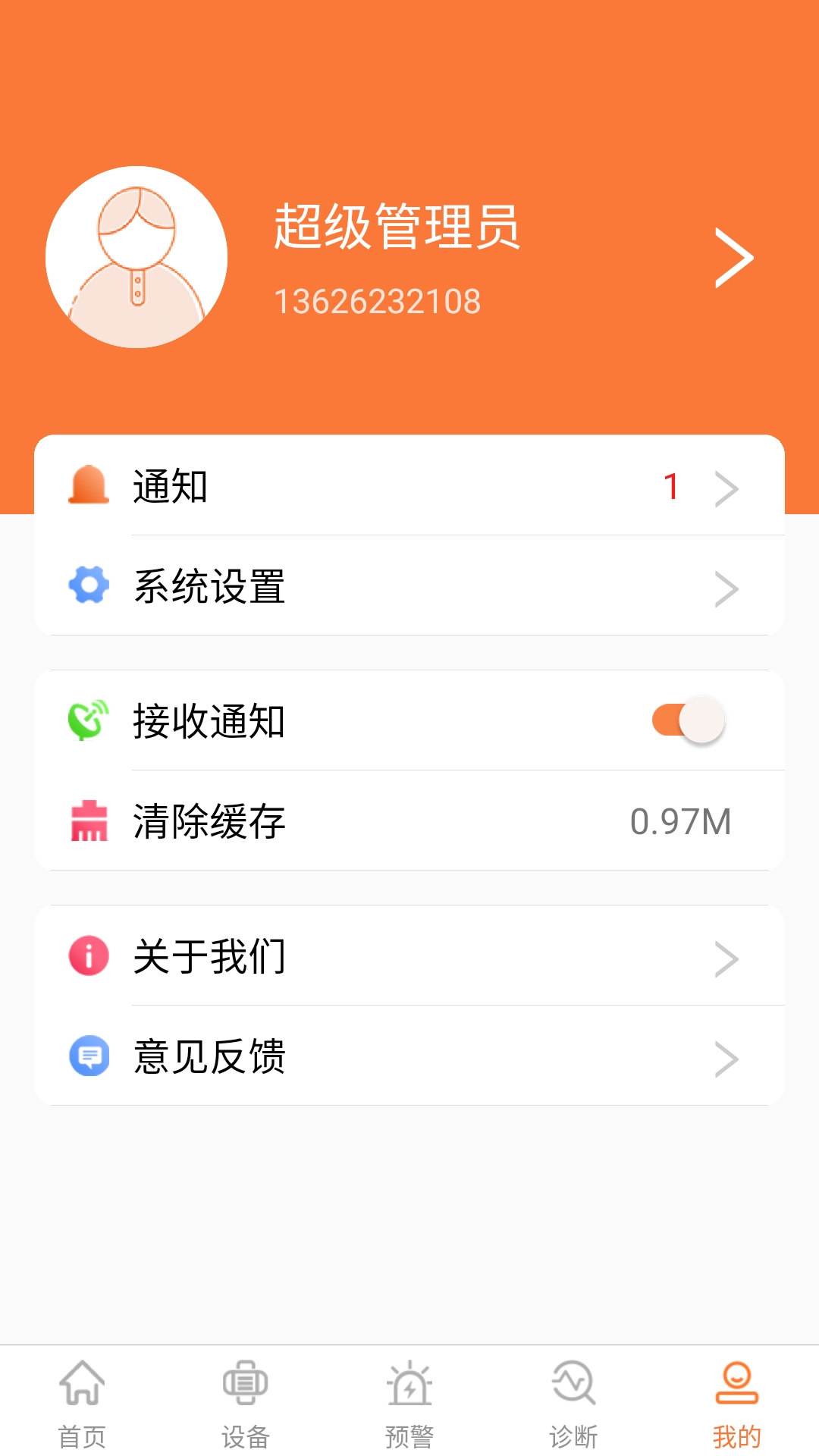Switch to the 首页 tab

click(x=82, y=1403)
